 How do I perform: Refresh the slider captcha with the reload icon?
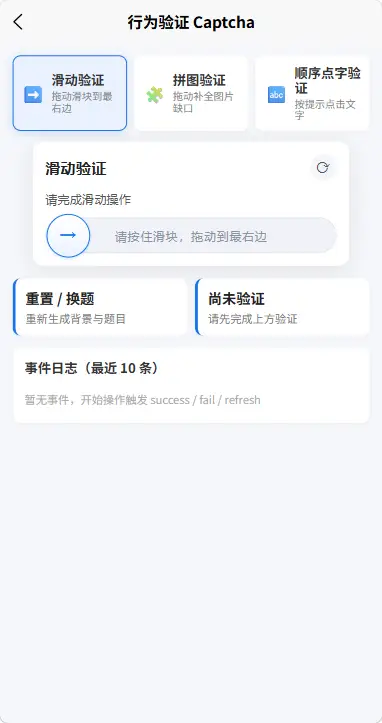(x=322, y=167)
